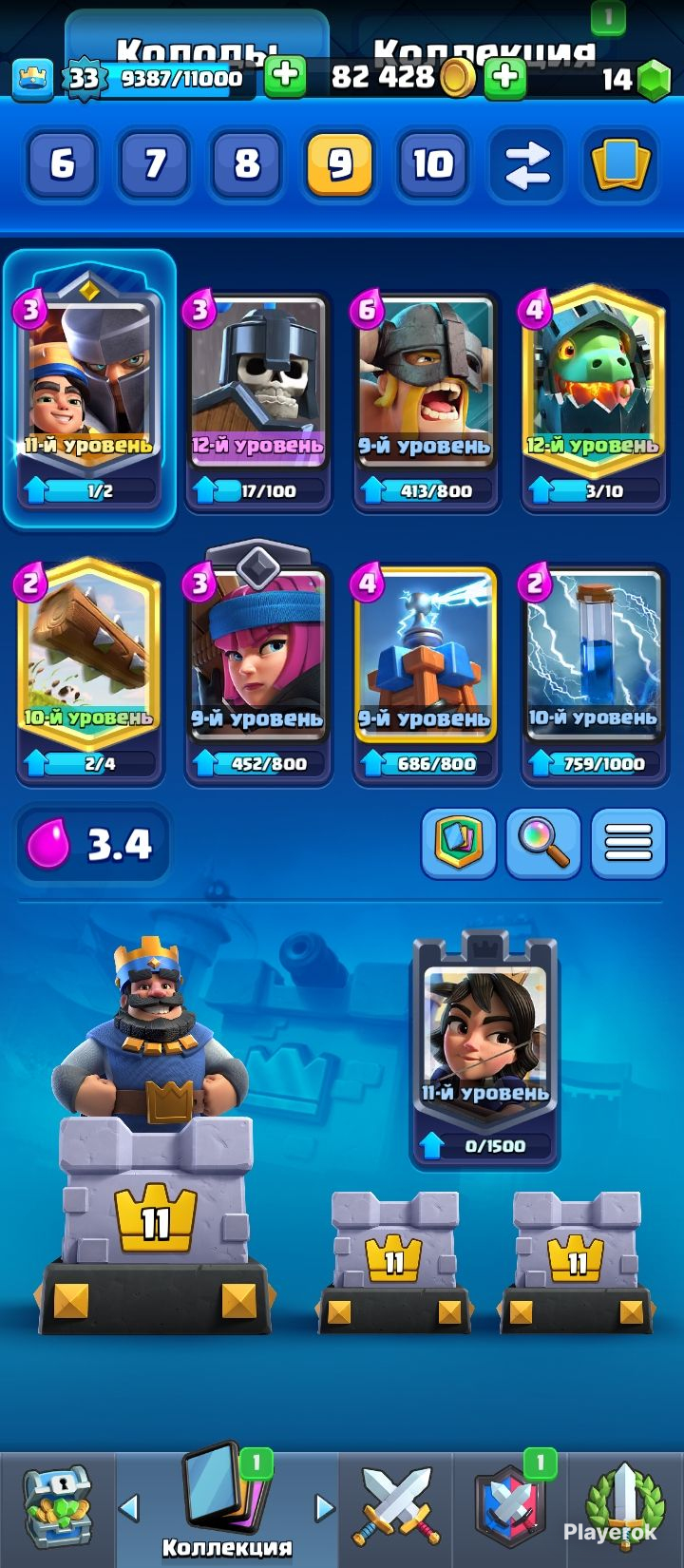Open deck slot 10
The width and height of the screenshot is (684, 1568).
432,163
